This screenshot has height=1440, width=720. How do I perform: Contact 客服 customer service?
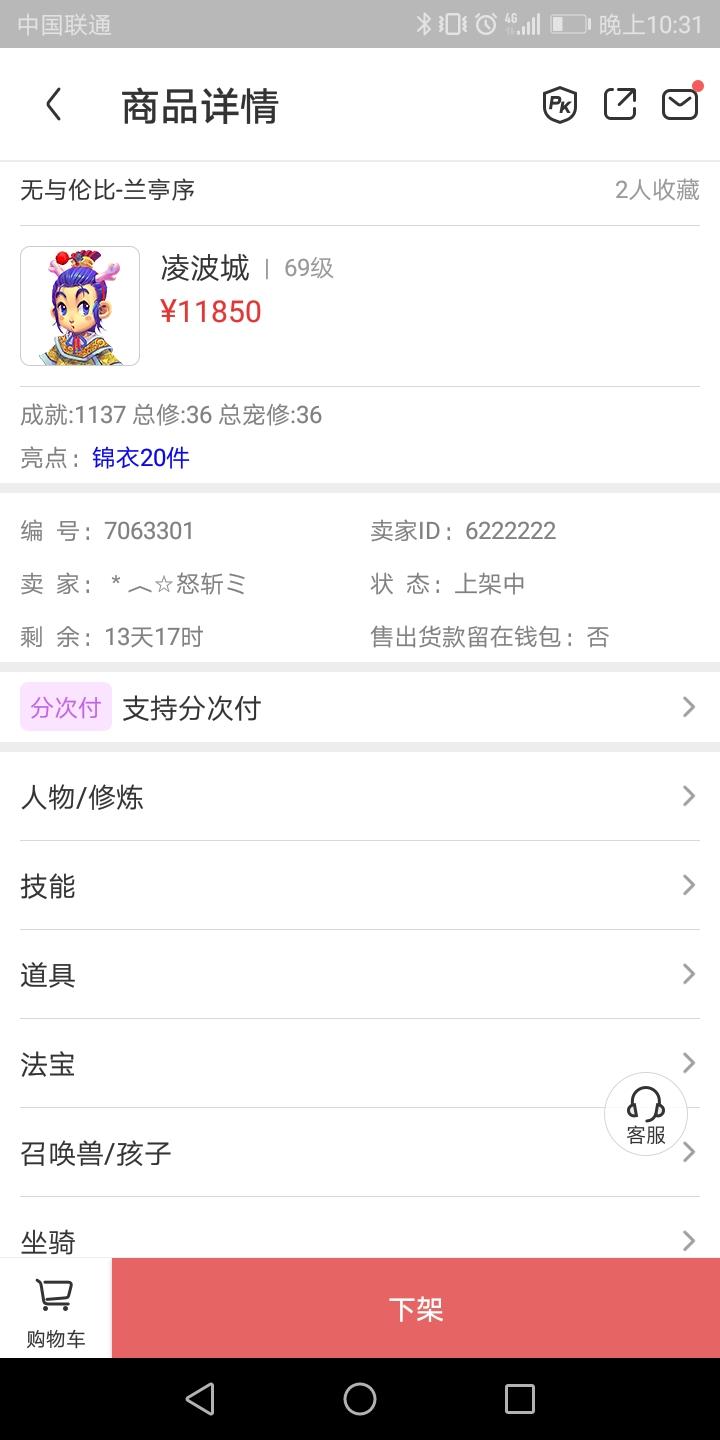point(646,1114)
